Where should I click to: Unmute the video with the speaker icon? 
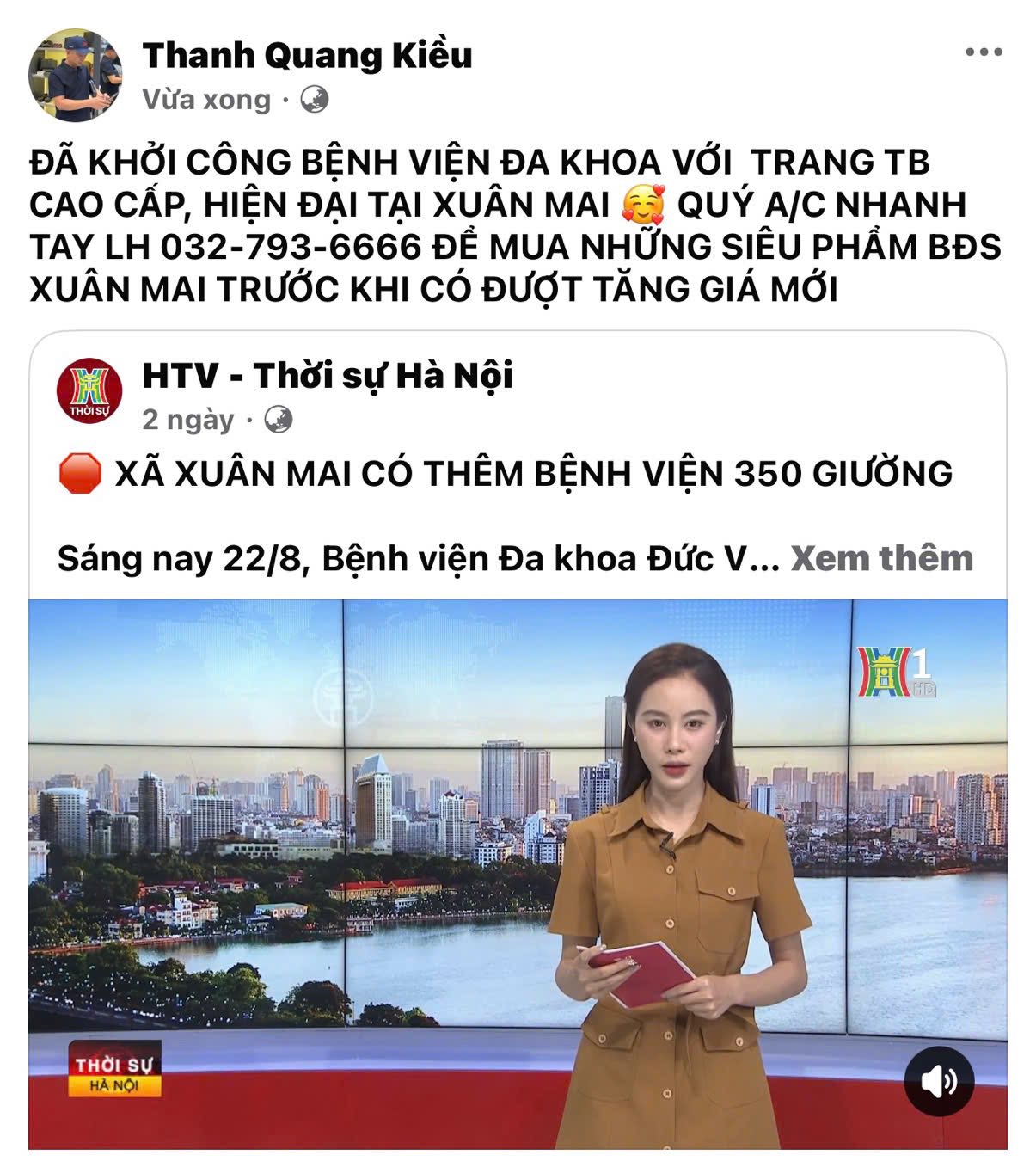coord(938,1080)
